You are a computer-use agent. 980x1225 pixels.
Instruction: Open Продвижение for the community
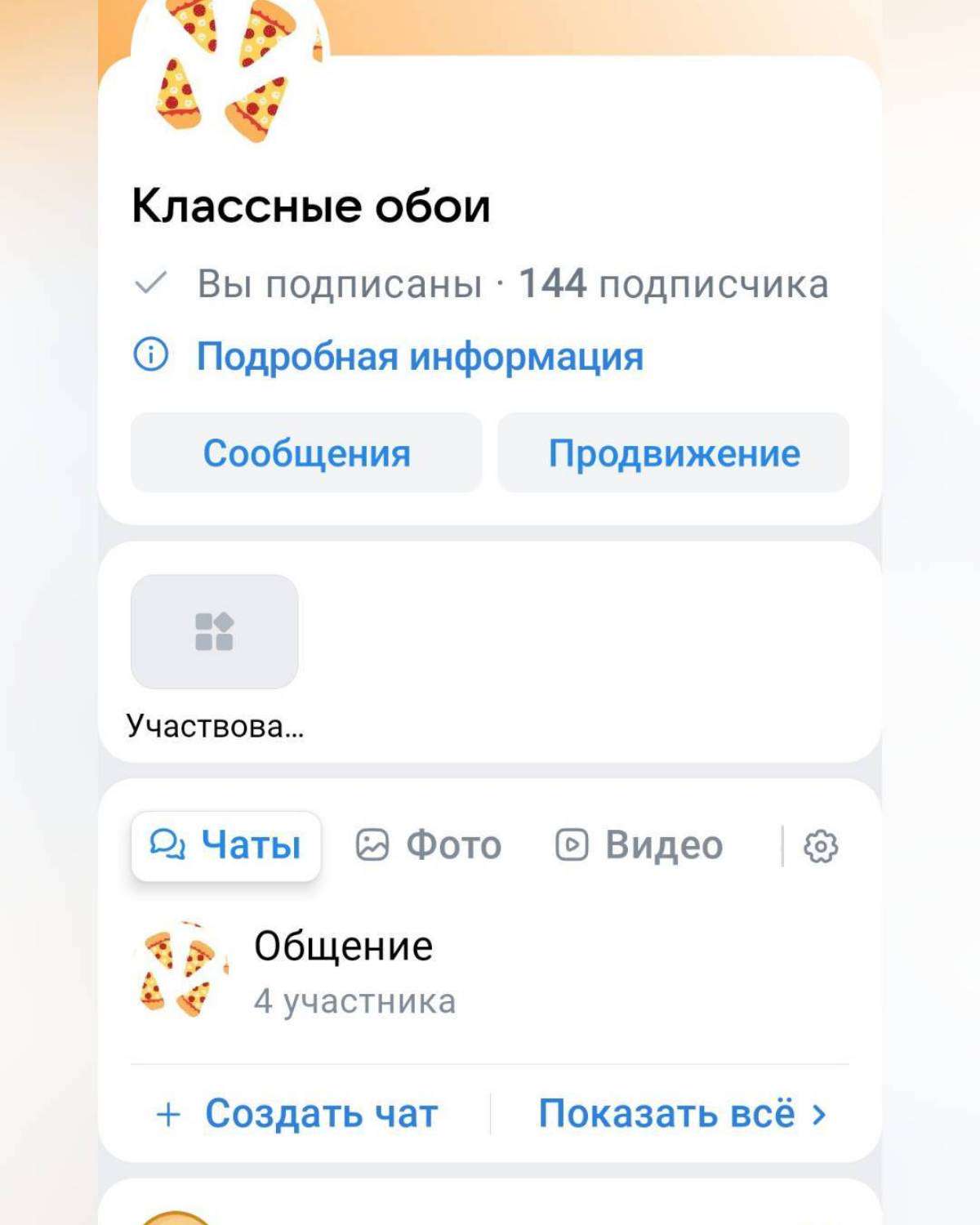pyautogui.click(x=674, y=453)
